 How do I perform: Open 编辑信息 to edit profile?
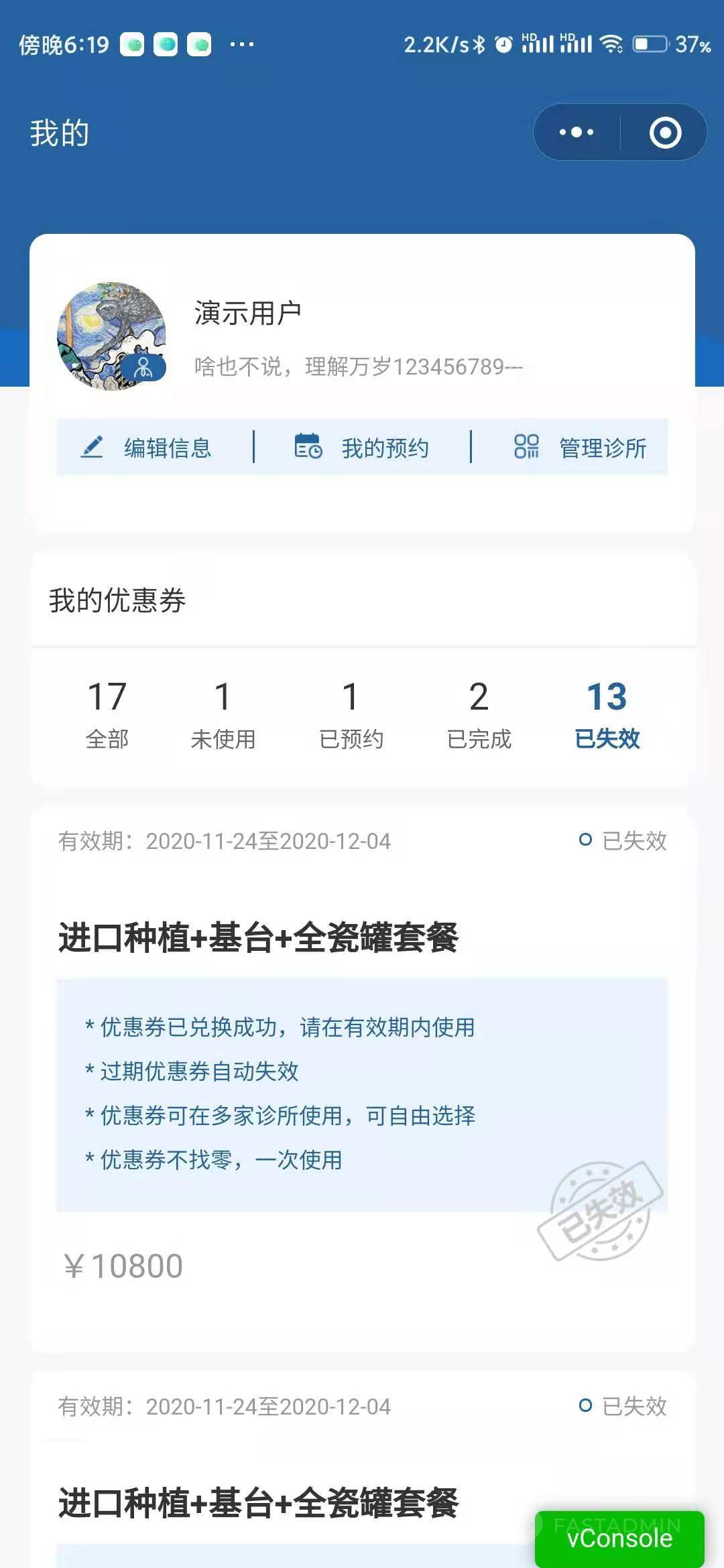coord(146,447)
